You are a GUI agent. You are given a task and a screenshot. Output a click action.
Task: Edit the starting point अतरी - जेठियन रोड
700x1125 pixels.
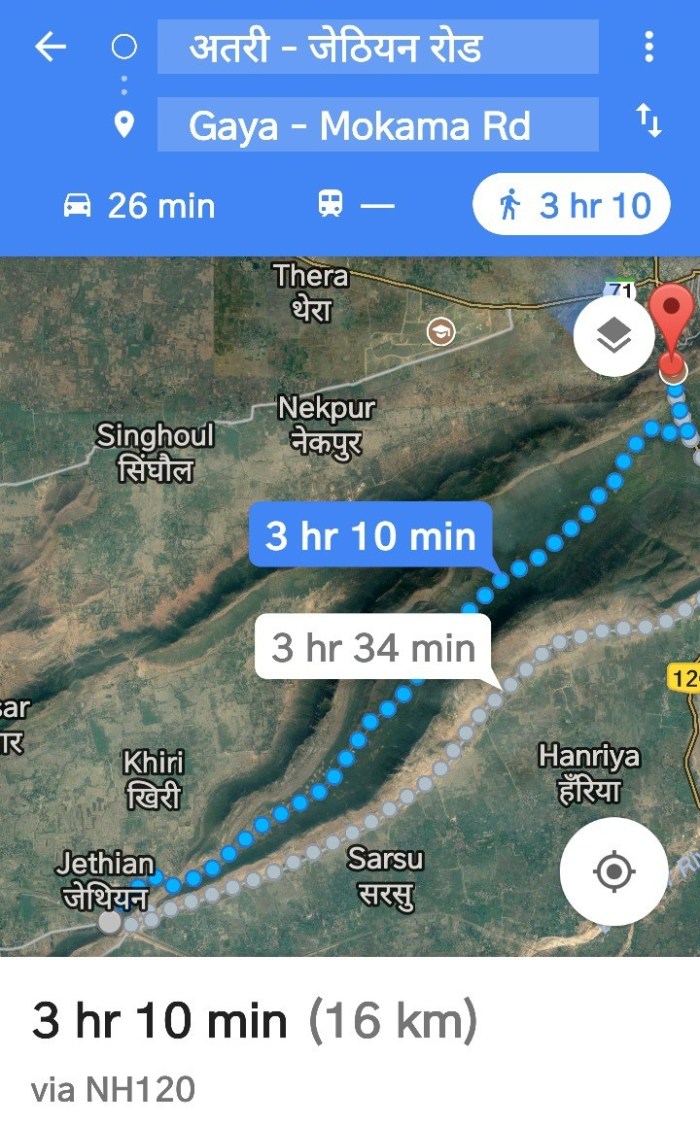377,47
